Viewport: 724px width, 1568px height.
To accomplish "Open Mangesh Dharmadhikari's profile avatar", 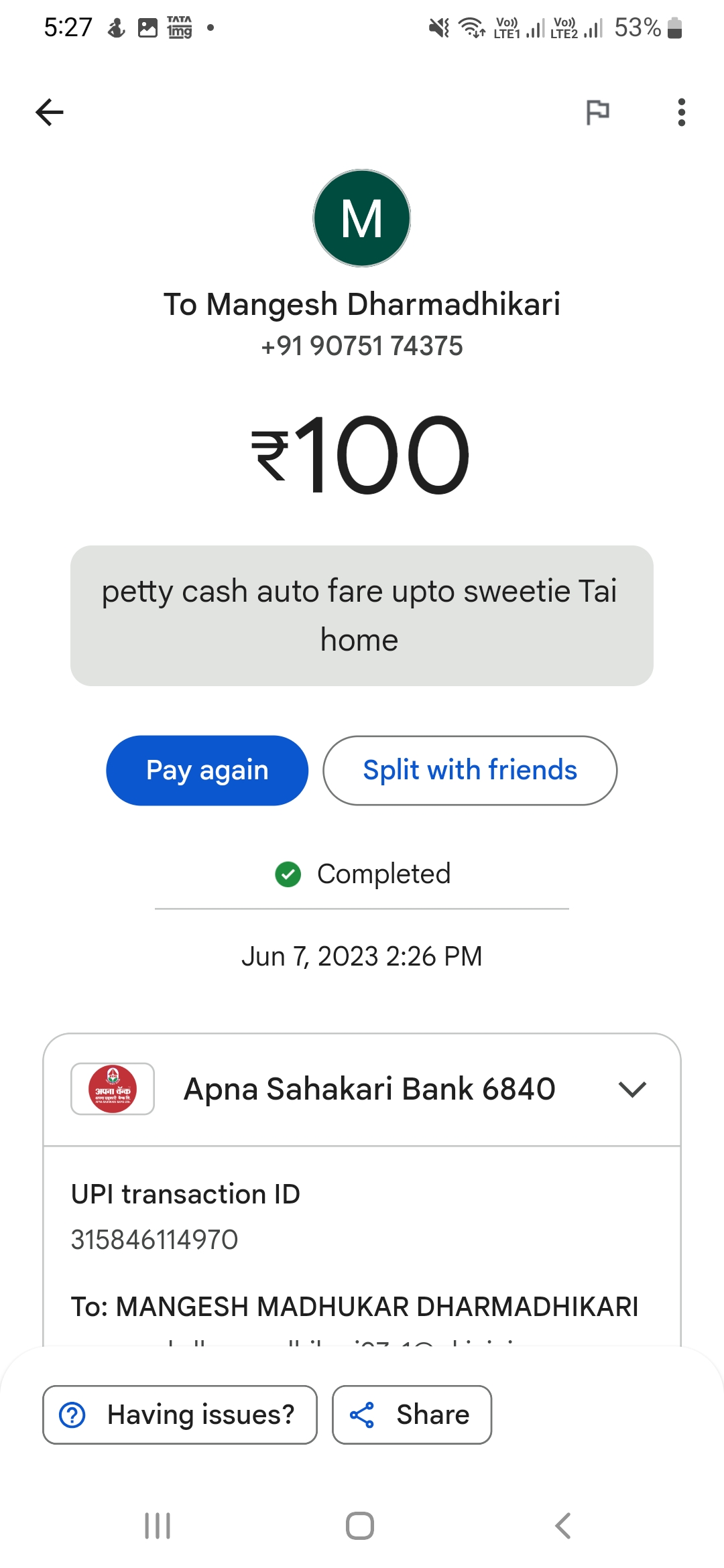I will [362, 218].
